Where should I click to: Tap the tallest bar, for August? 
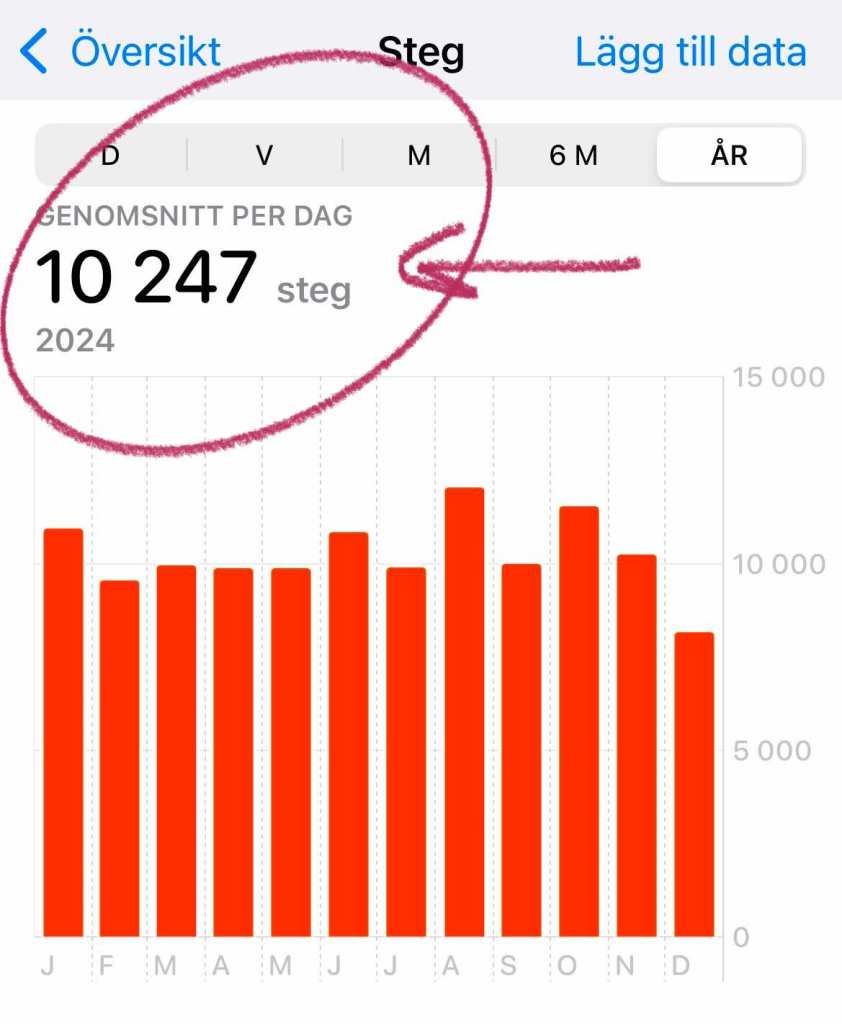464,712
